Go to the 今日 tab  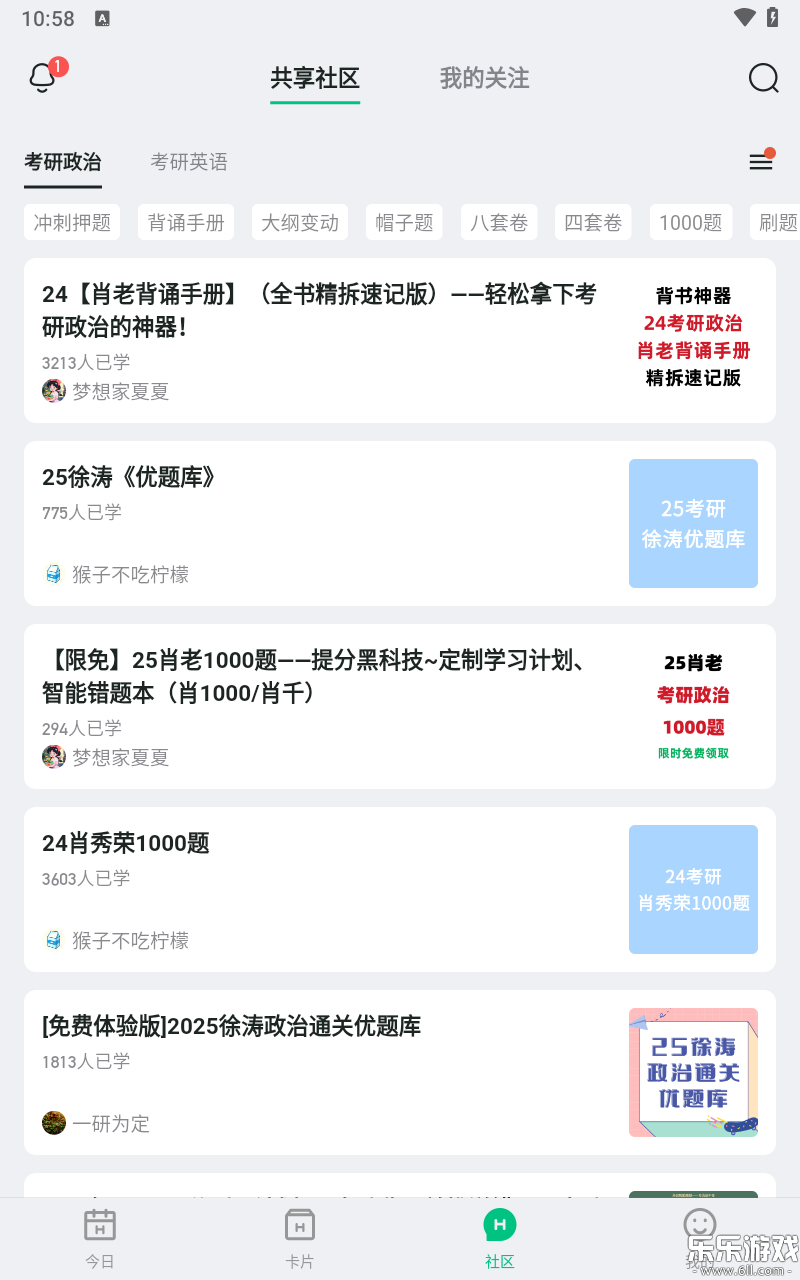coord(100,1238)
